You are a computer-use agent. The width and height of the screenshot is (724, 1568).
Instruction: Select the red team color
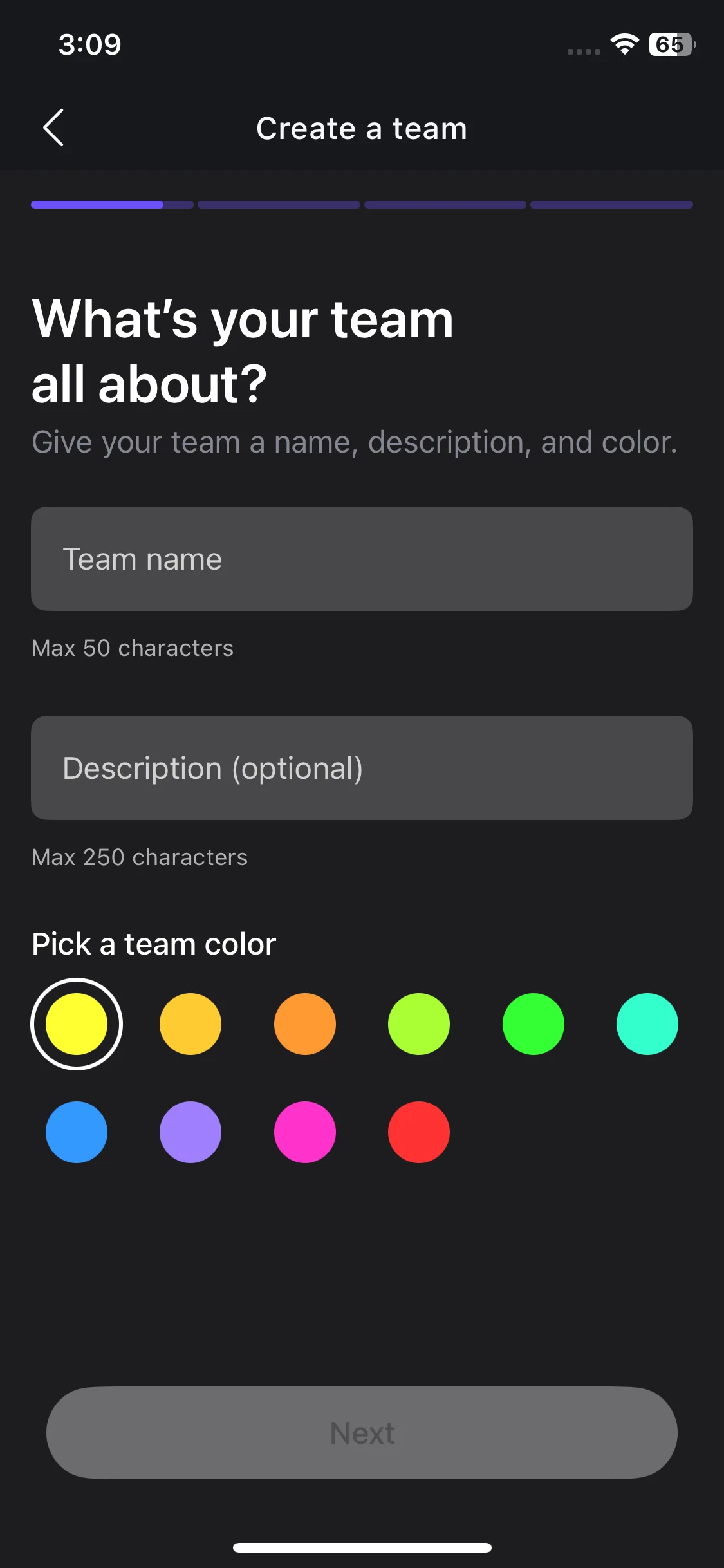[x=419, y=1132]
